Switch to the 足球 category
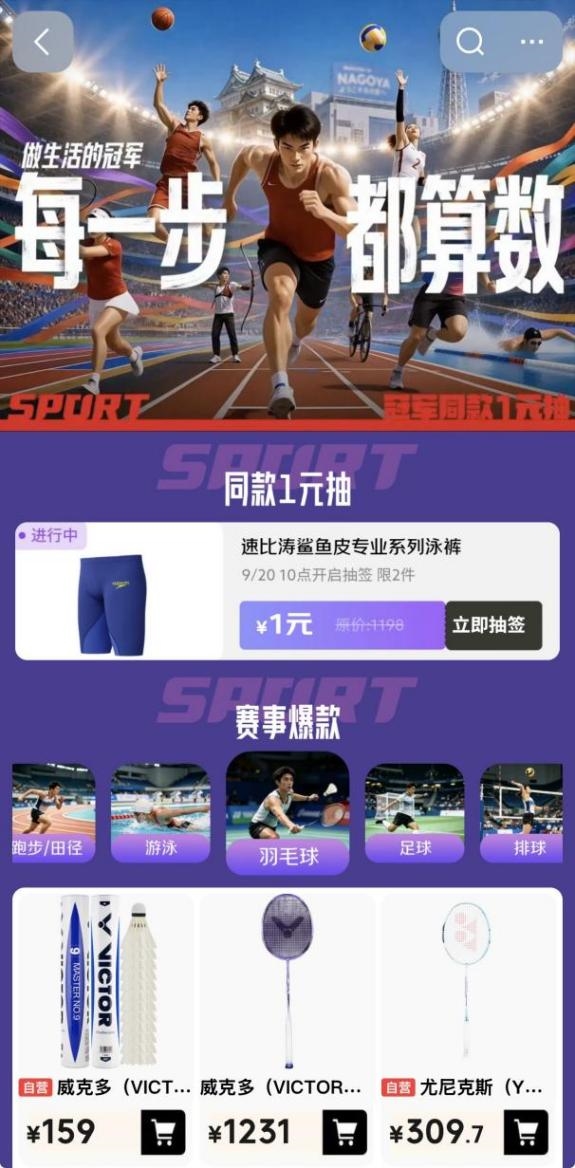Screen dimensions: 575x1168 [x=415, y=813]
